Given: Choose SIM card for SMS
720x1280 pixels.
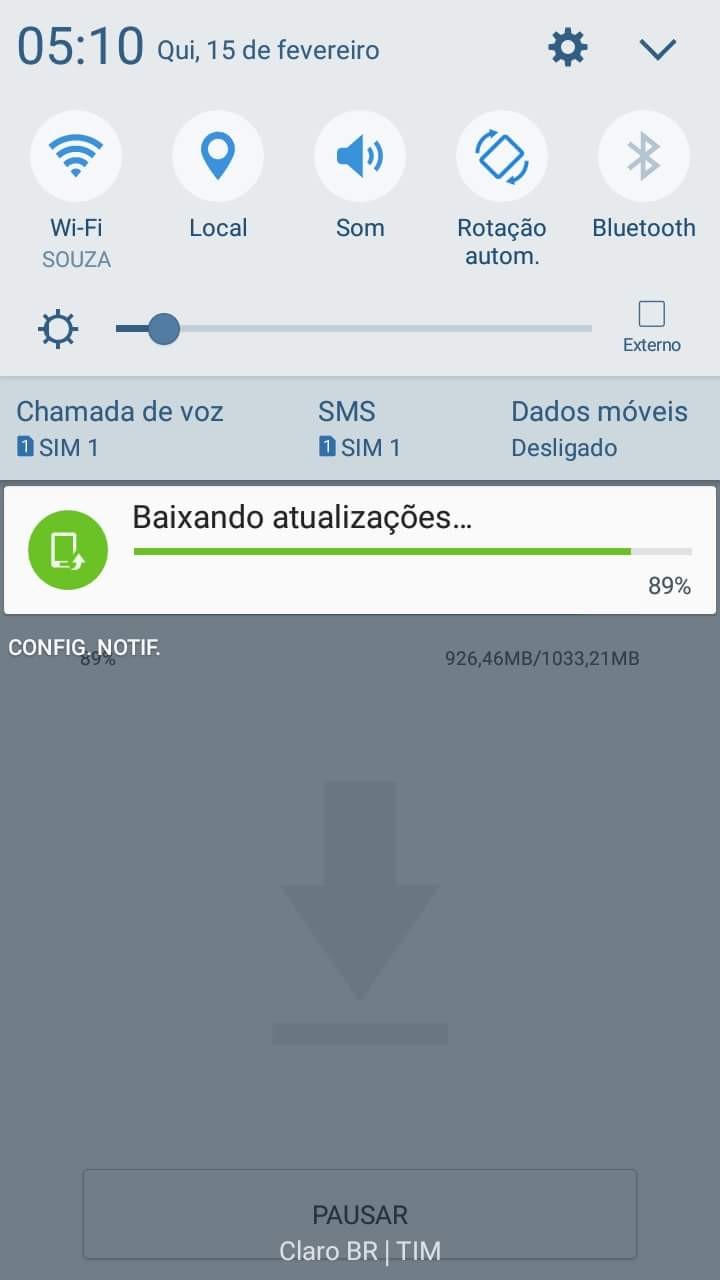Looking at the screenshot, I should [x=360, y=428].
